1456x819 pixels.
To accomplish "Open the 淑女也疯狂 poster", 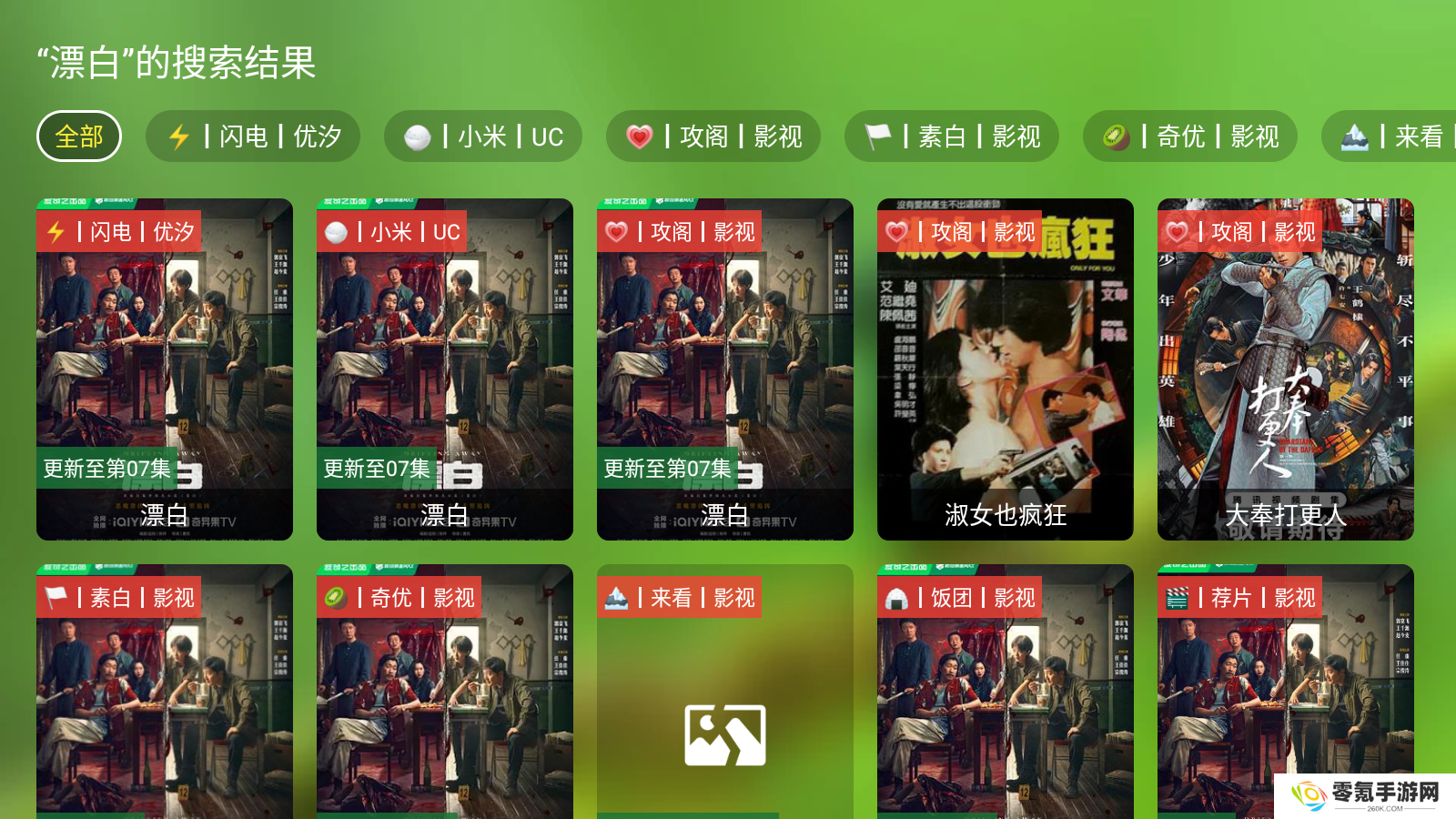I will [1006, 369].
